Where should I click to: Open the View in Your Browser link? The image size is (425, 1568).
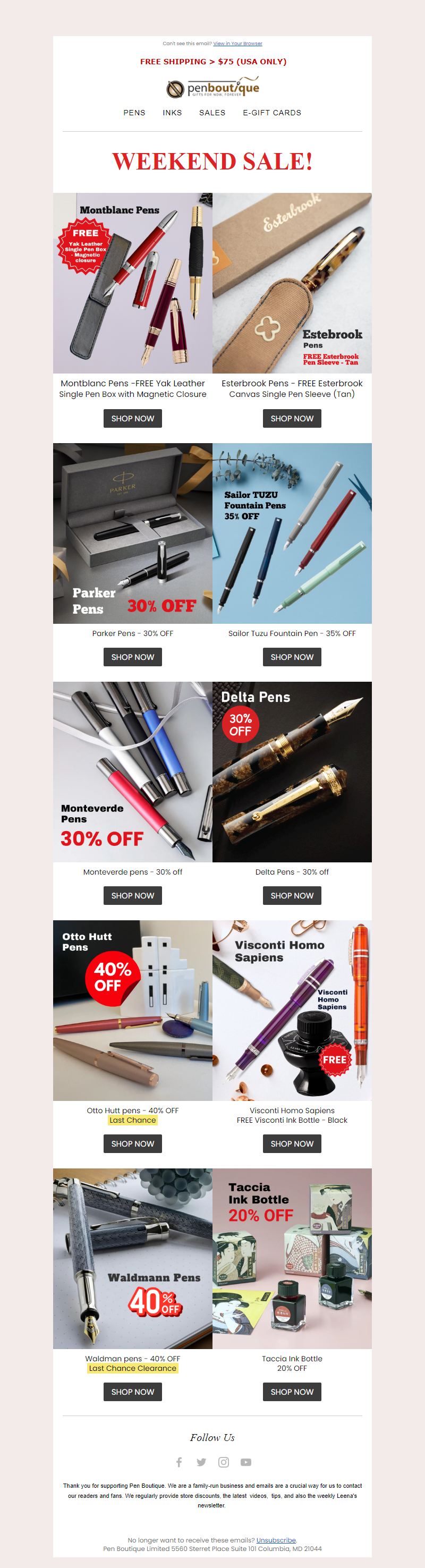pyautogui.click(x=237, y=44)
